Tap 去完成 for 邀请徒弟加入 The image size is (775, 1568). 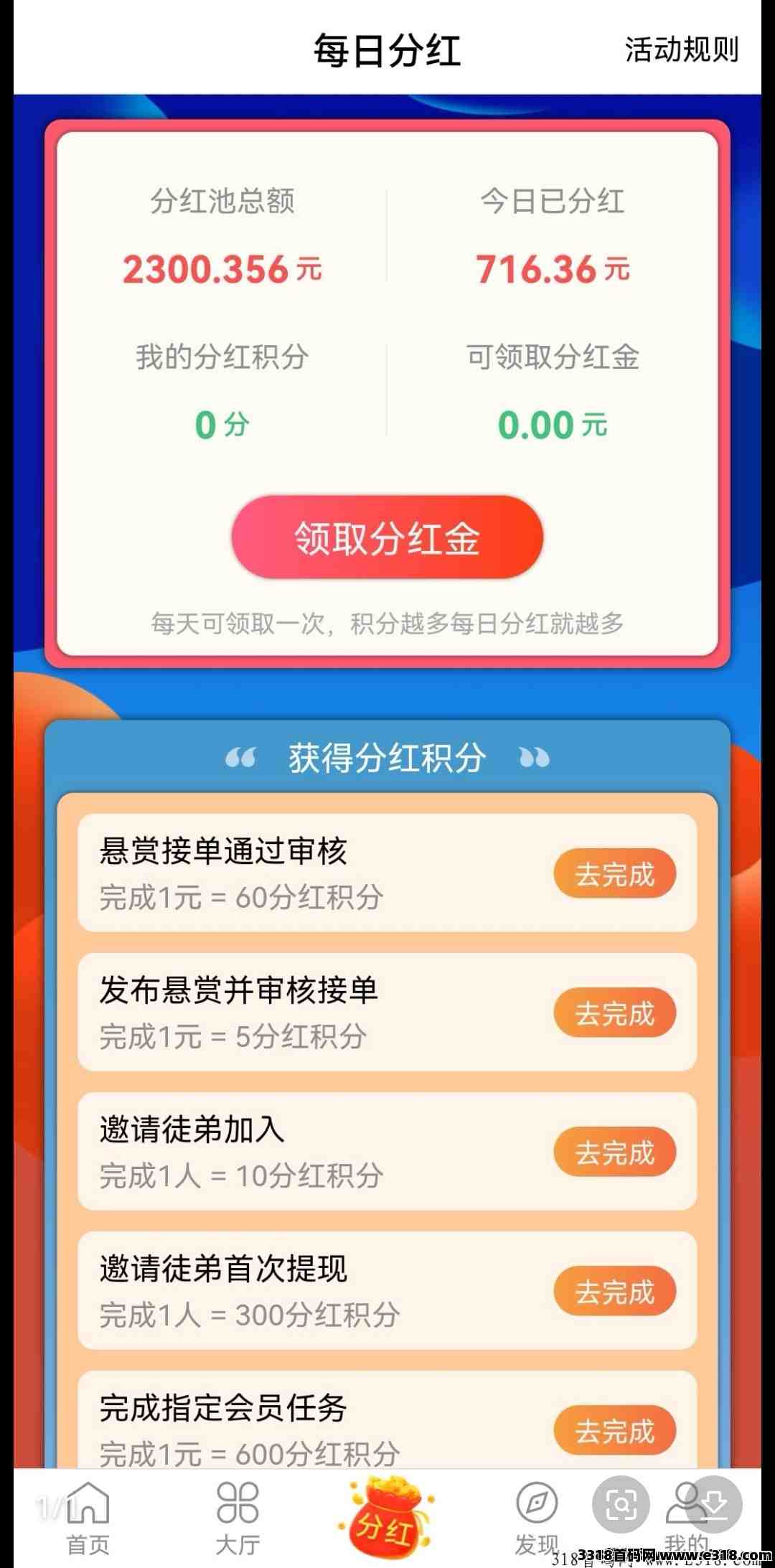614,1152
